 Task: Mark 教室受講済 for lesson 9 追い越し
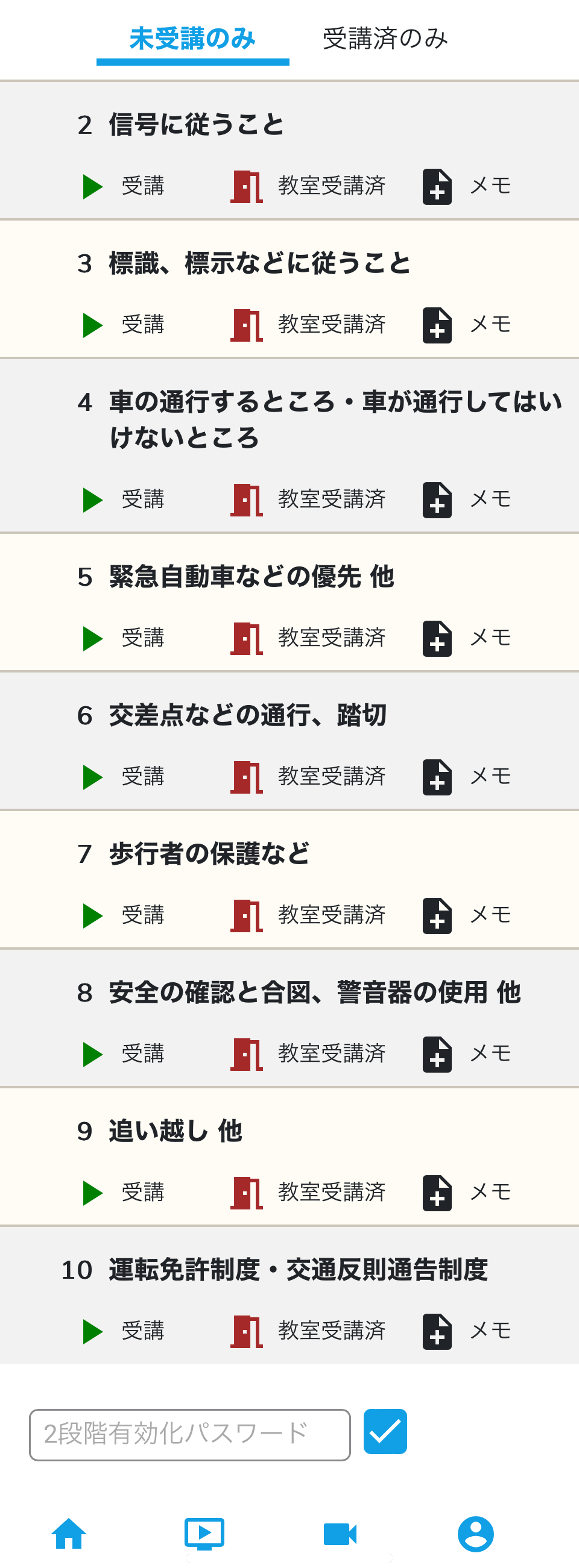tap(308, 1193)
